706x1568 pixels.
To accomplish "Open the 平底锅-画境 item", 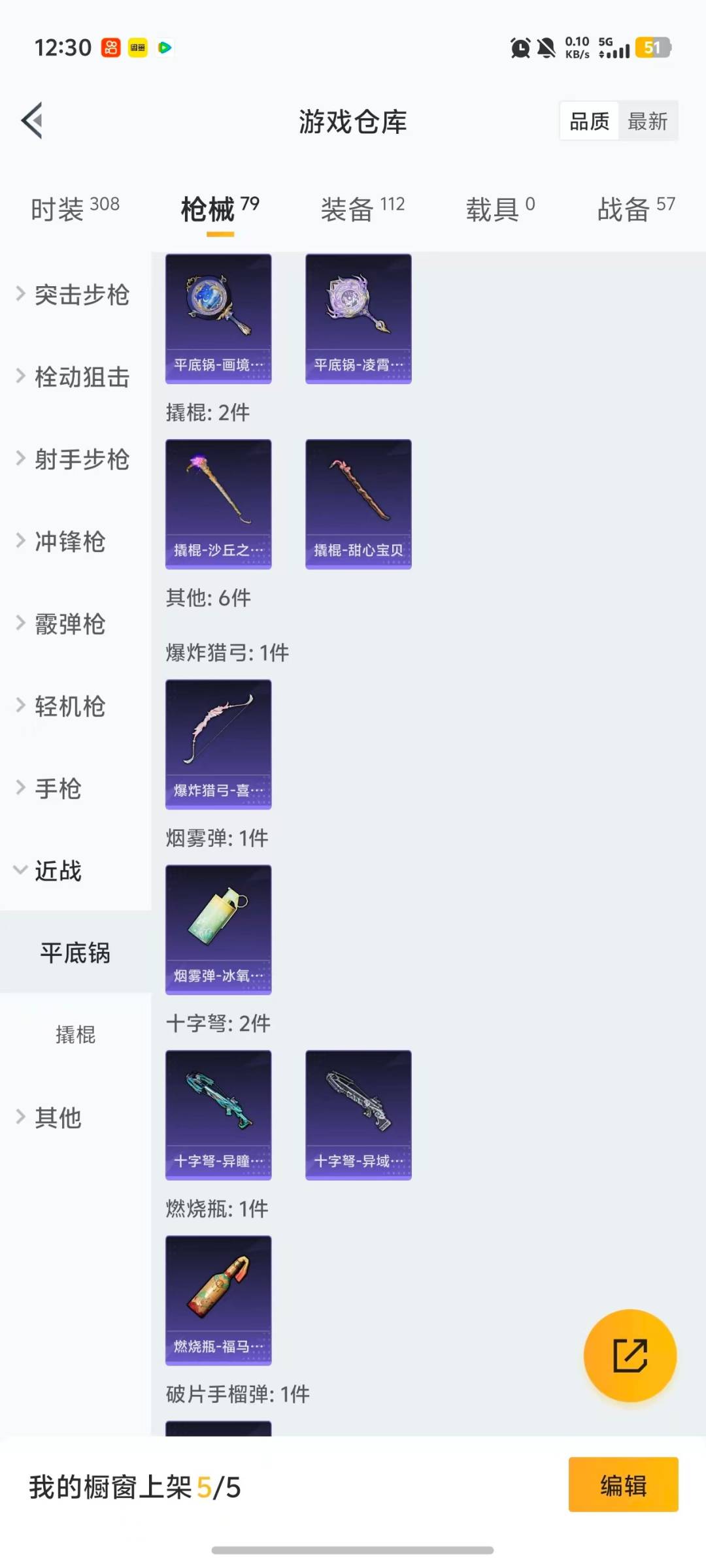I will coord(218,318).
